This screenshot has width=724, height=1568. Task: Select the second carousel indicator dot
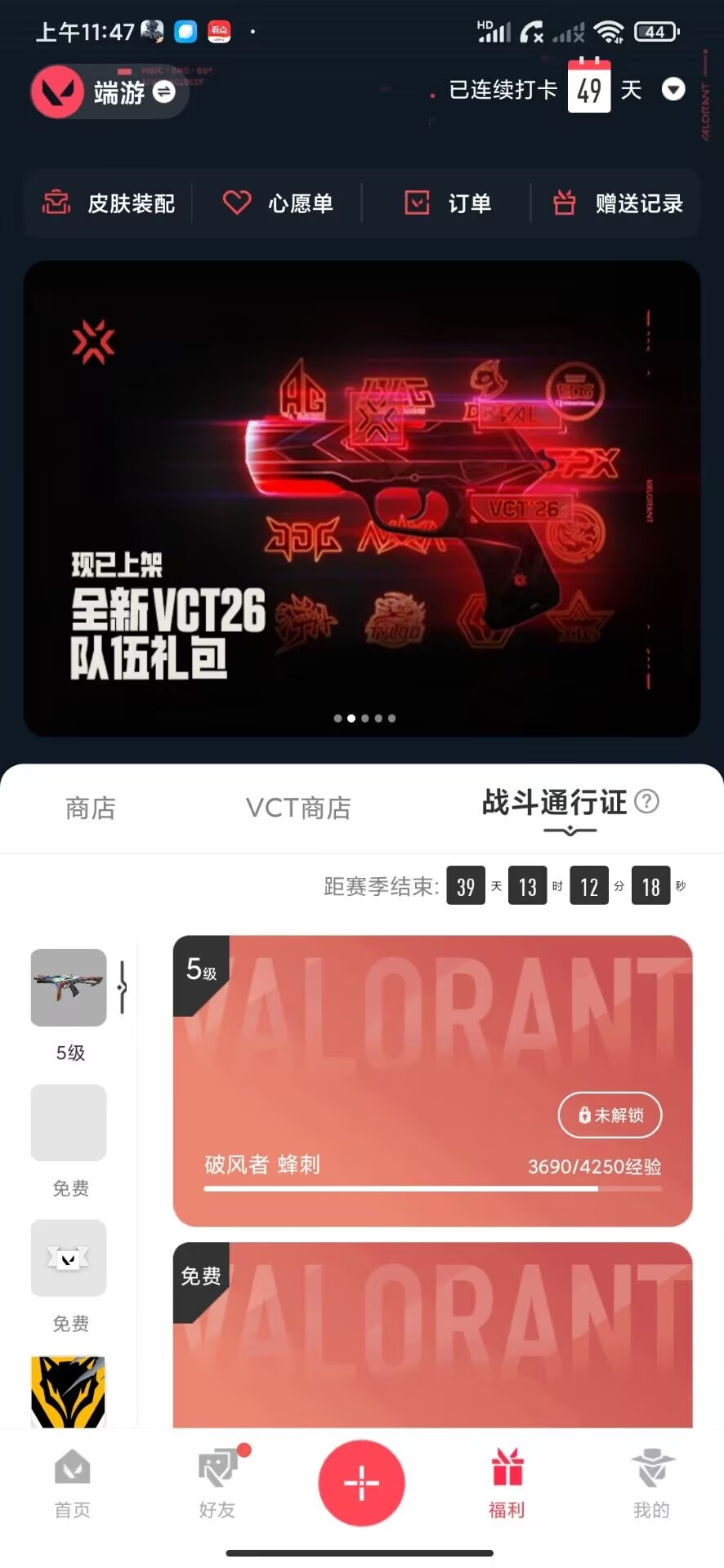click(351, 718)
